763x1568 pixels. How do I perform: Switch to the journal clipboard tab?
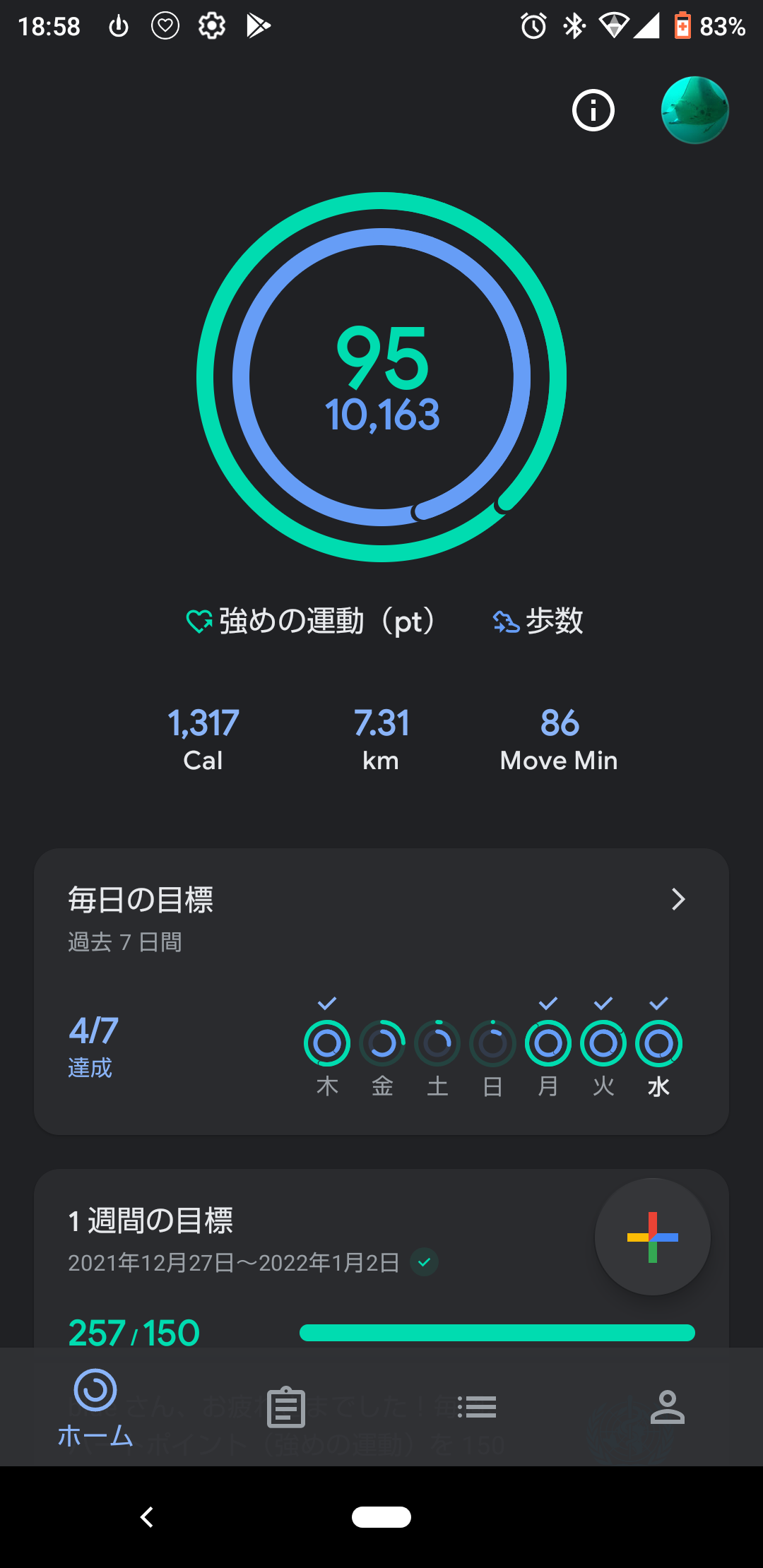(286, 1407)
